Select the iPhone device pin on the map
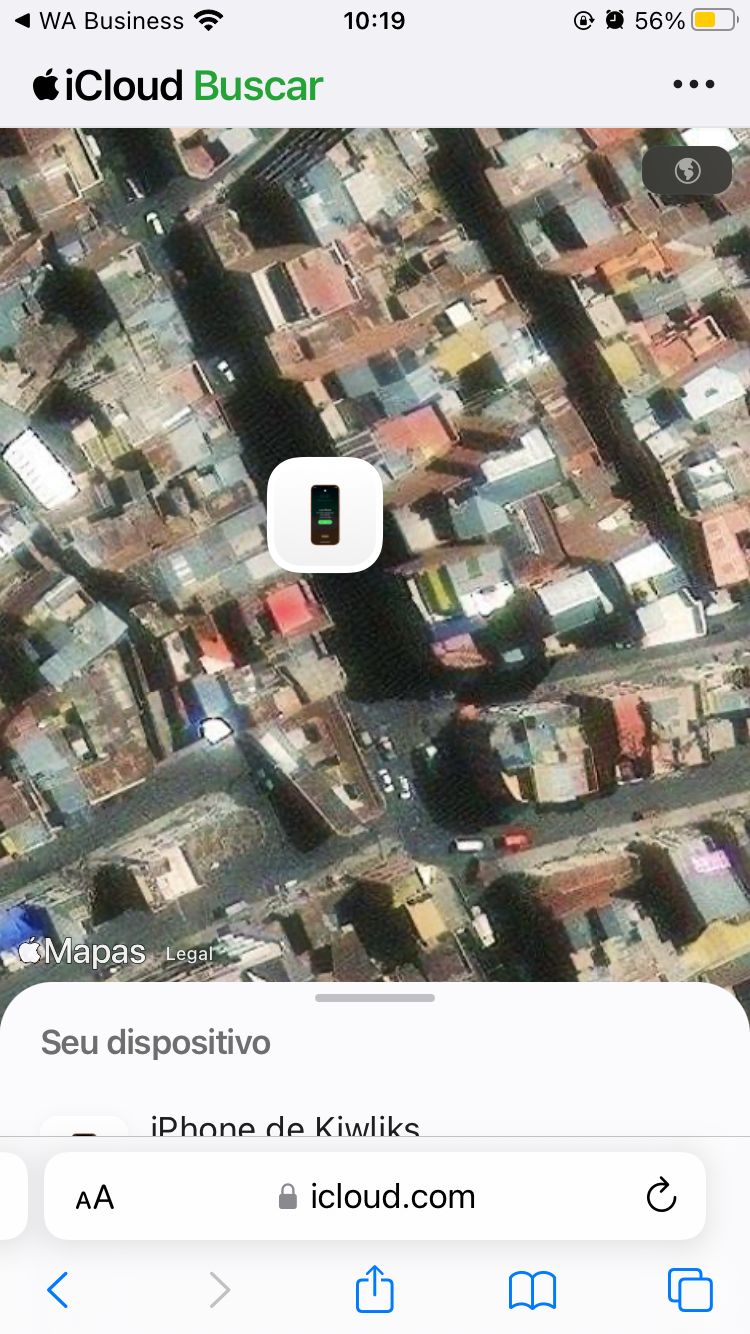Screen dimensions: 750x1334 coord(325,515)
